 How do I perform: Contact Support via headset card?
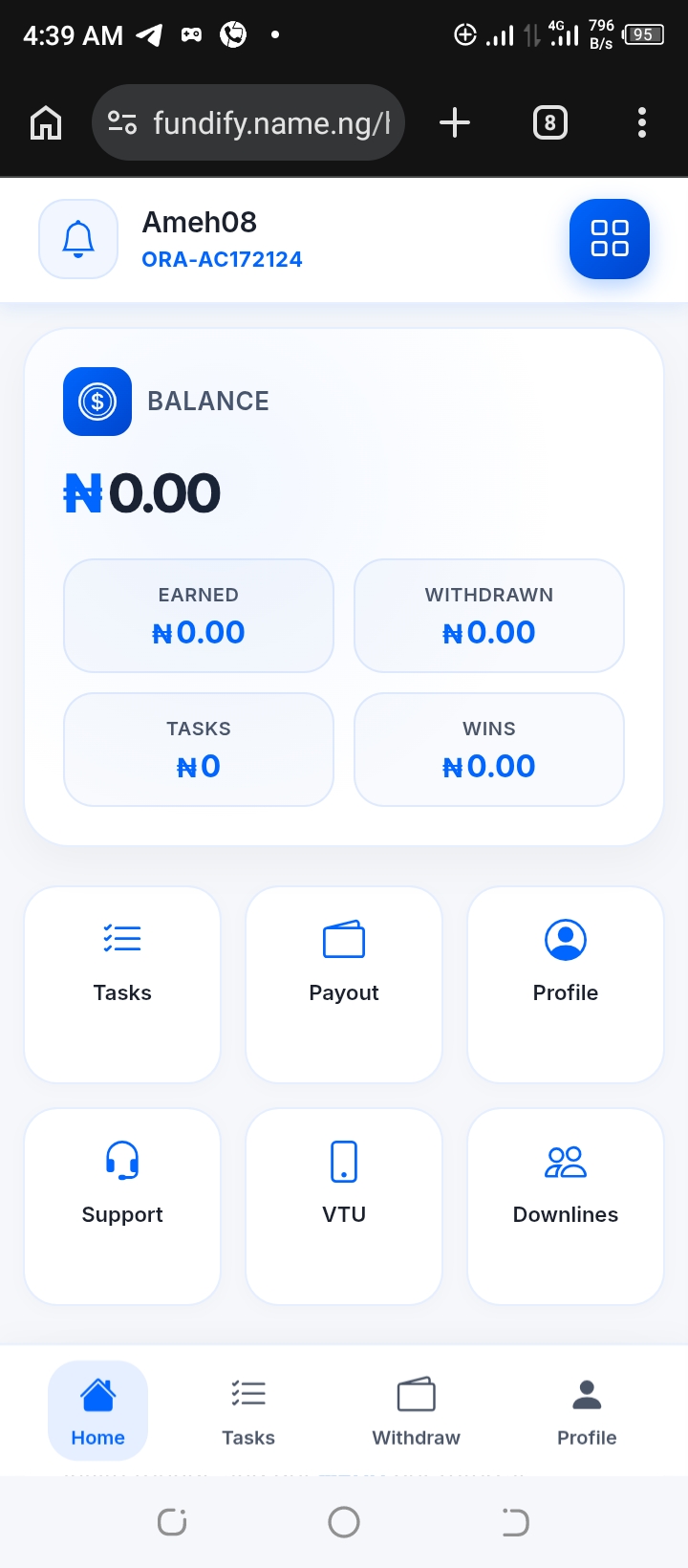coord(122,1206)
